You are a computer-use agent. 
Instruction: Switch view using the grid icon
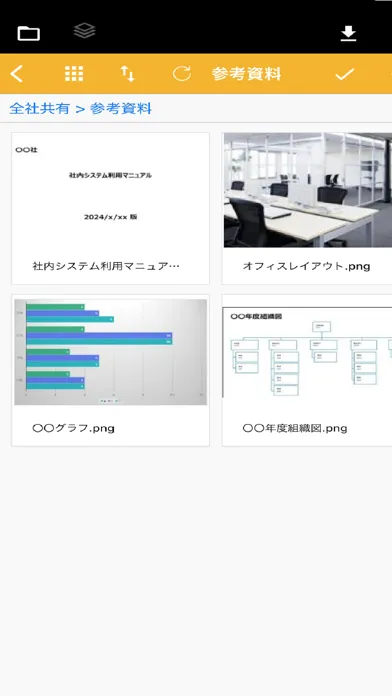pos(74,74)
